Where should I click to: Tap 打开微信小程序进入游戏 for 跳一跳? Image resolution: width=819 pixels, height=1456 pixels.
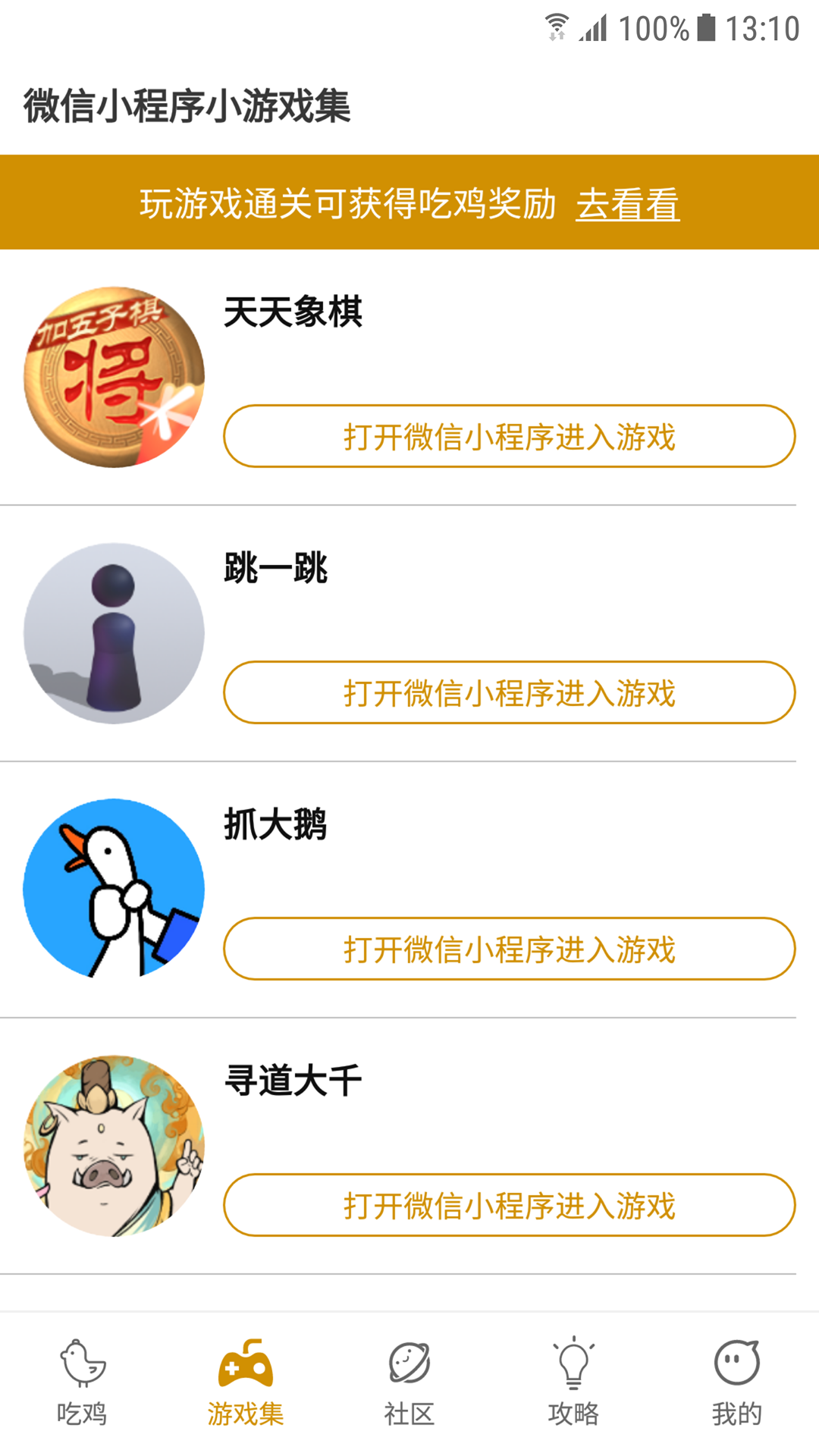(510, 692)
